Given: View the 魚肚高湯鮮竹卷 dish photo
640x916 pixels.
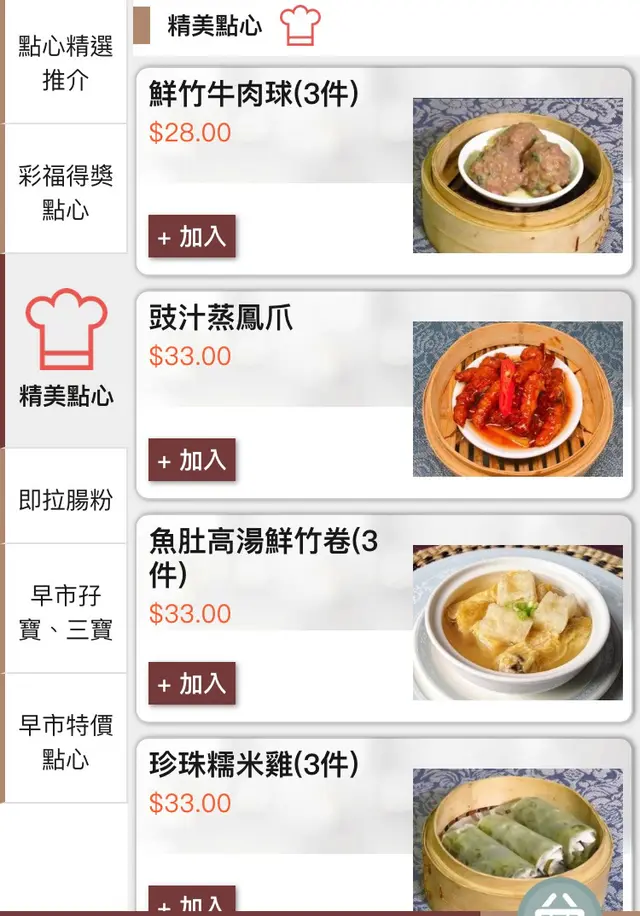Looking at the screenshot, I should (x=517, y=622).
